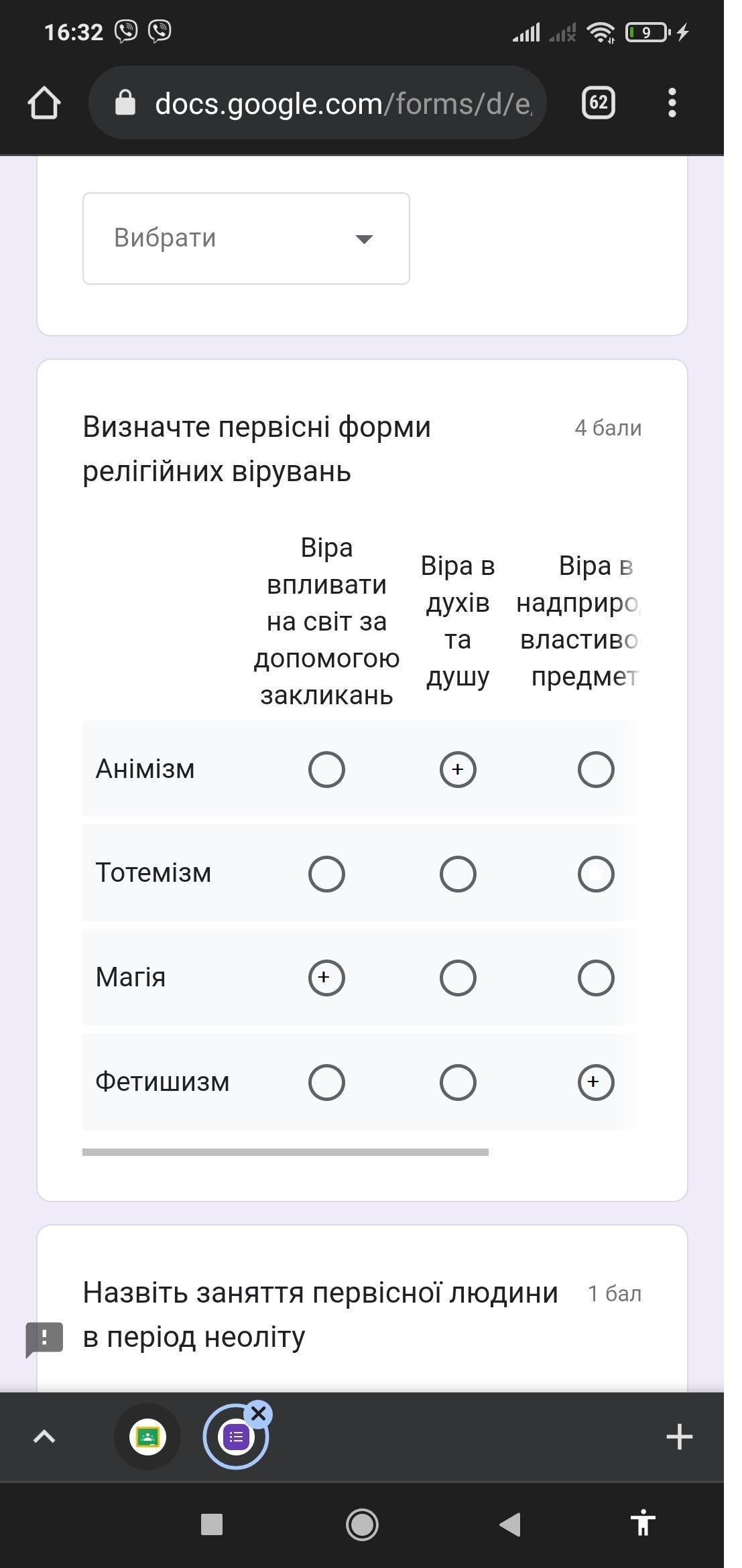Image resolution: width=742 pixels, height=1568 pixels.
Task: Open the tab switcher showing 62
Action: pyautogui.click(x=598, y=103)
